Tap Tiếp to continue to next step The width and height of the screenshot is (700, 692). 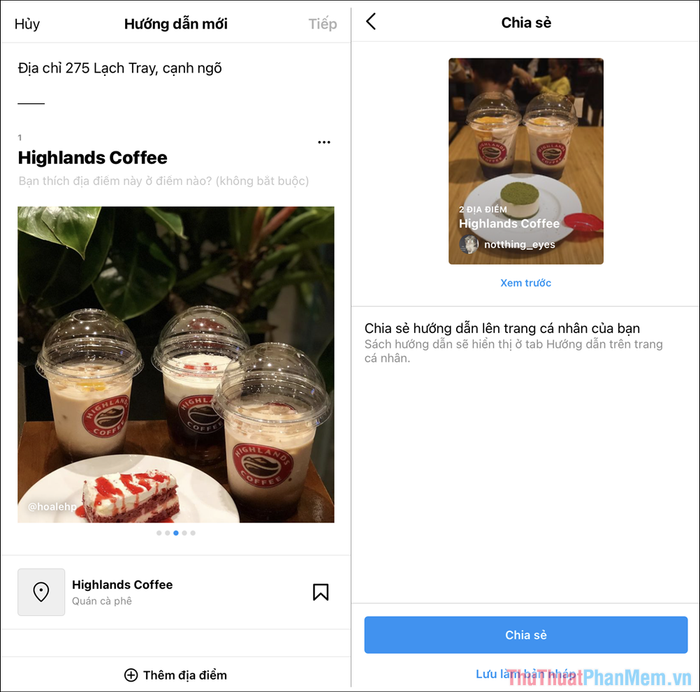[322, 24]
